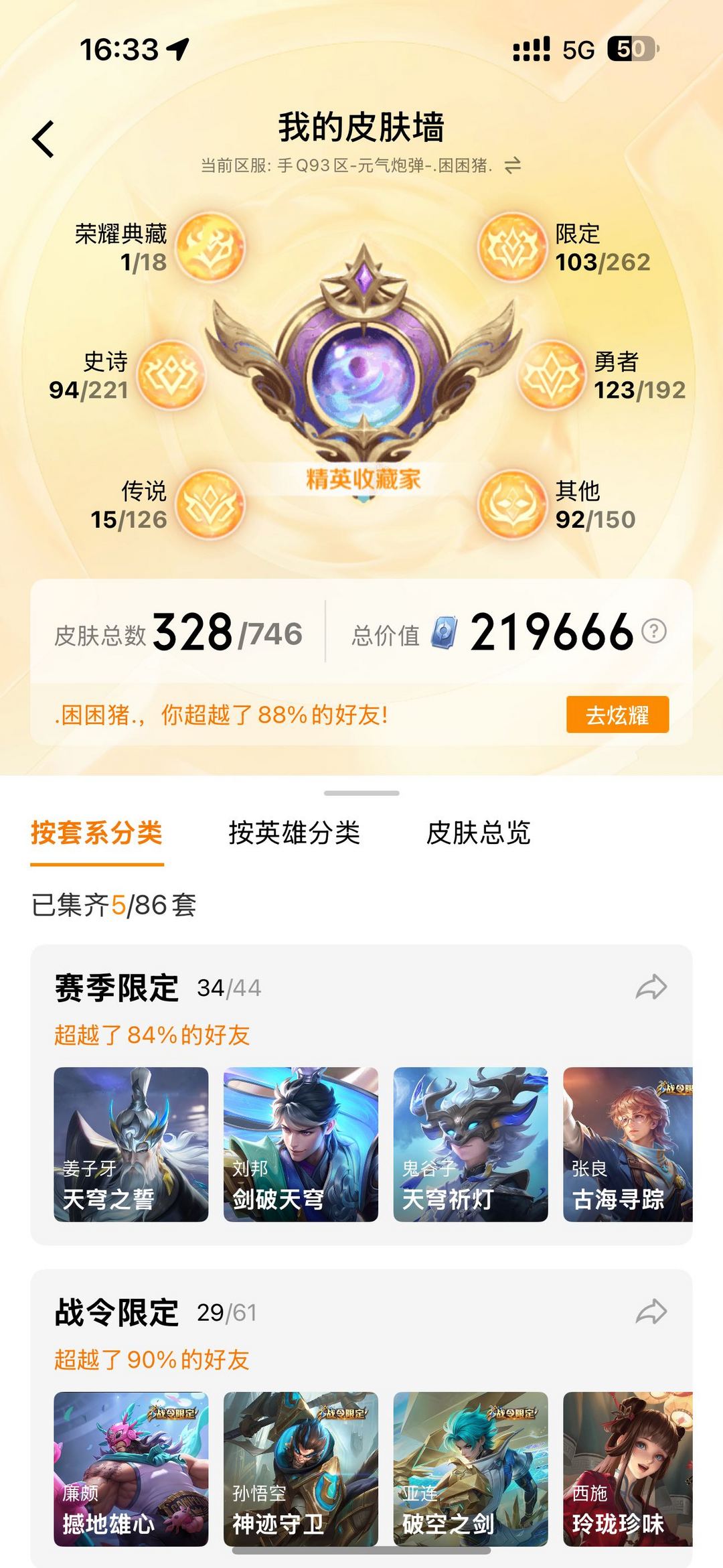This screenshot has width=723, height=1568.
Task: Open the 皮肤总览 tab
Action: click(x=479, y=833)
